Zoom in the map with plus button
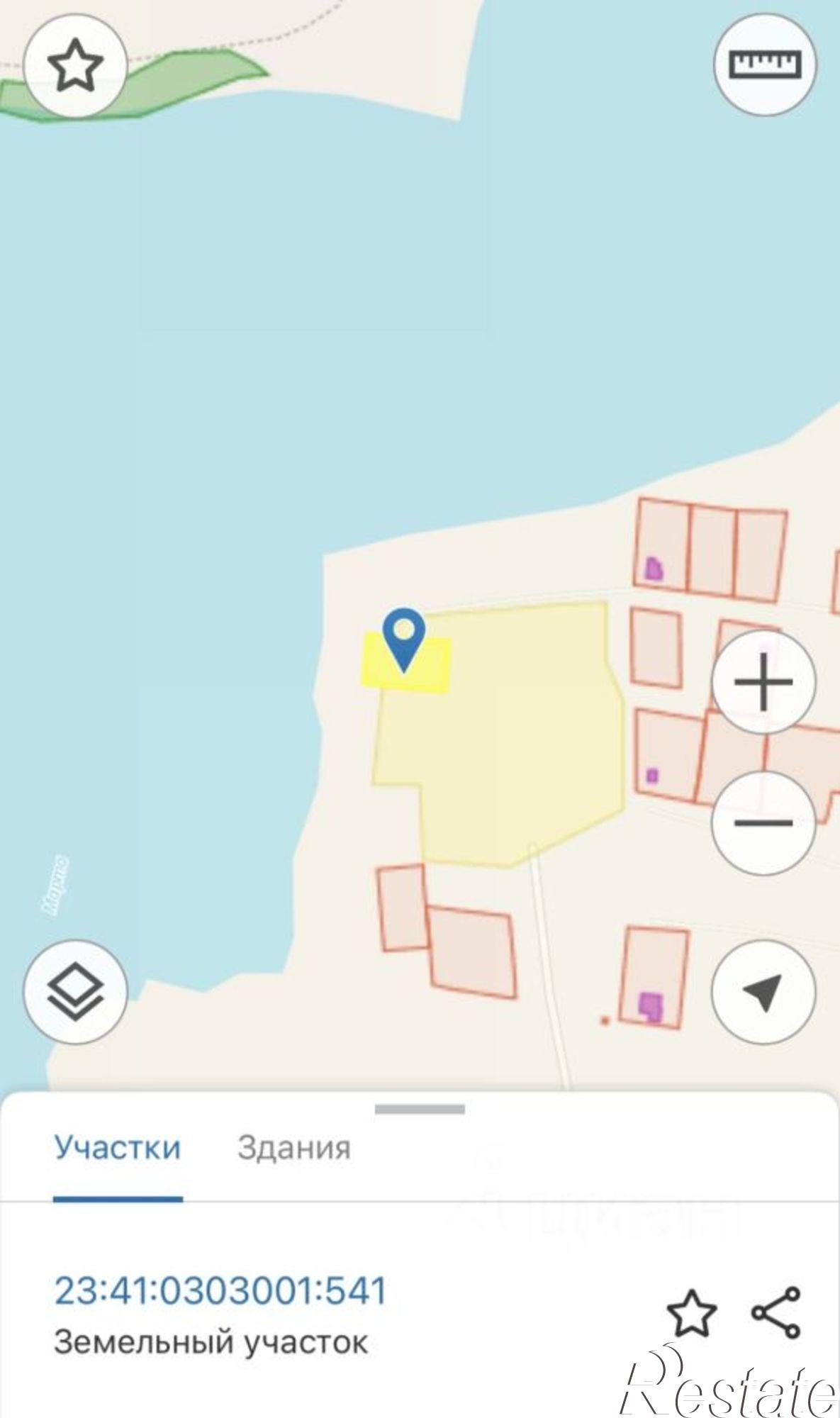Image resolution: width=840 pixels, height=1418 pixels. 763,682
